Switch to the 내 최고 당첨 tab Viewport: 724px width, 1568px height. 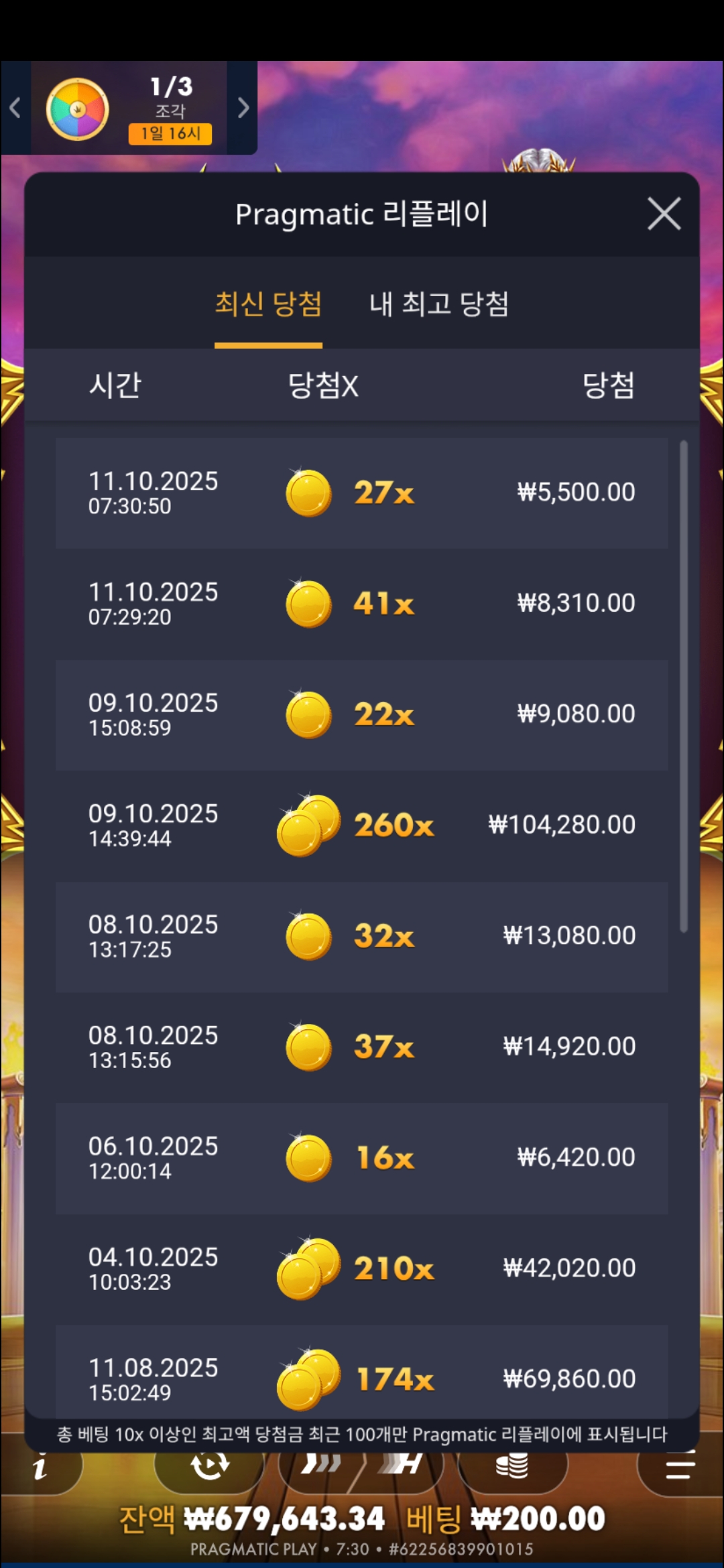439,304
